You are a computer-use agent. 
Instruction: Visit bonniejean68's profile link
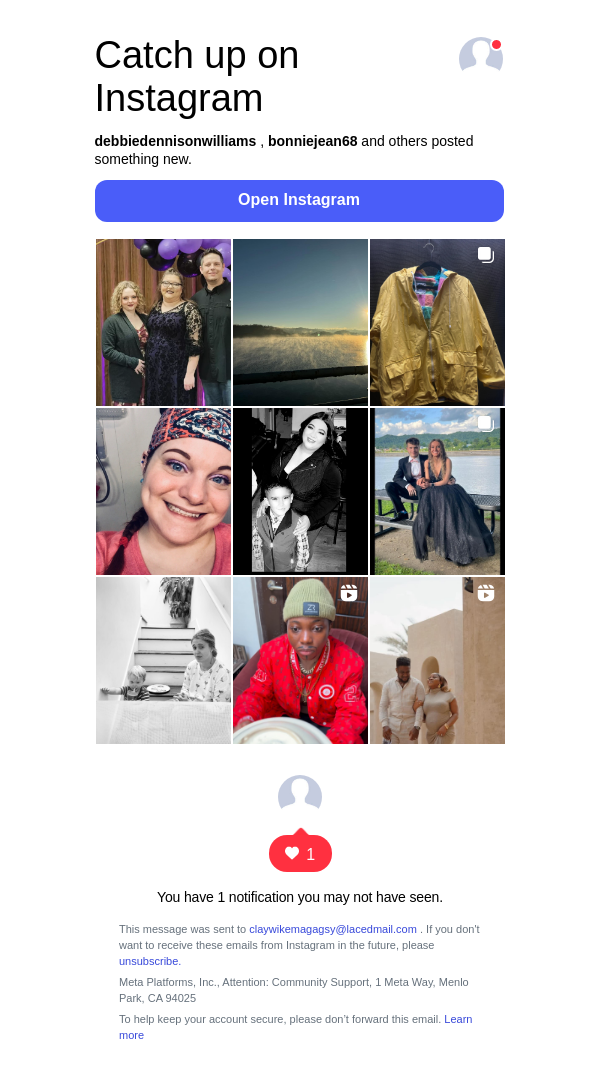(x=312, y=141)
